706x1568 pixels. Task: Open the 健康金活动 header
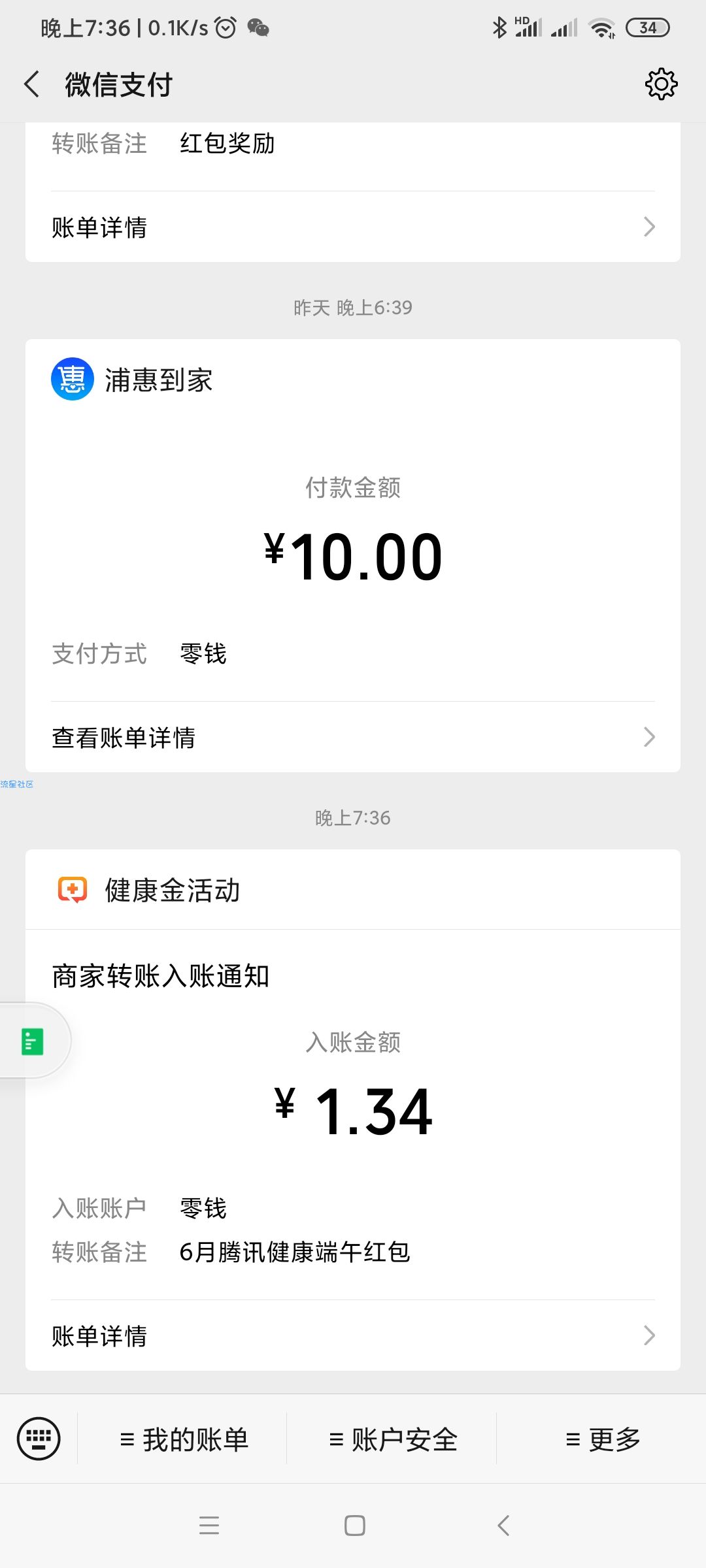coord(353,890)
